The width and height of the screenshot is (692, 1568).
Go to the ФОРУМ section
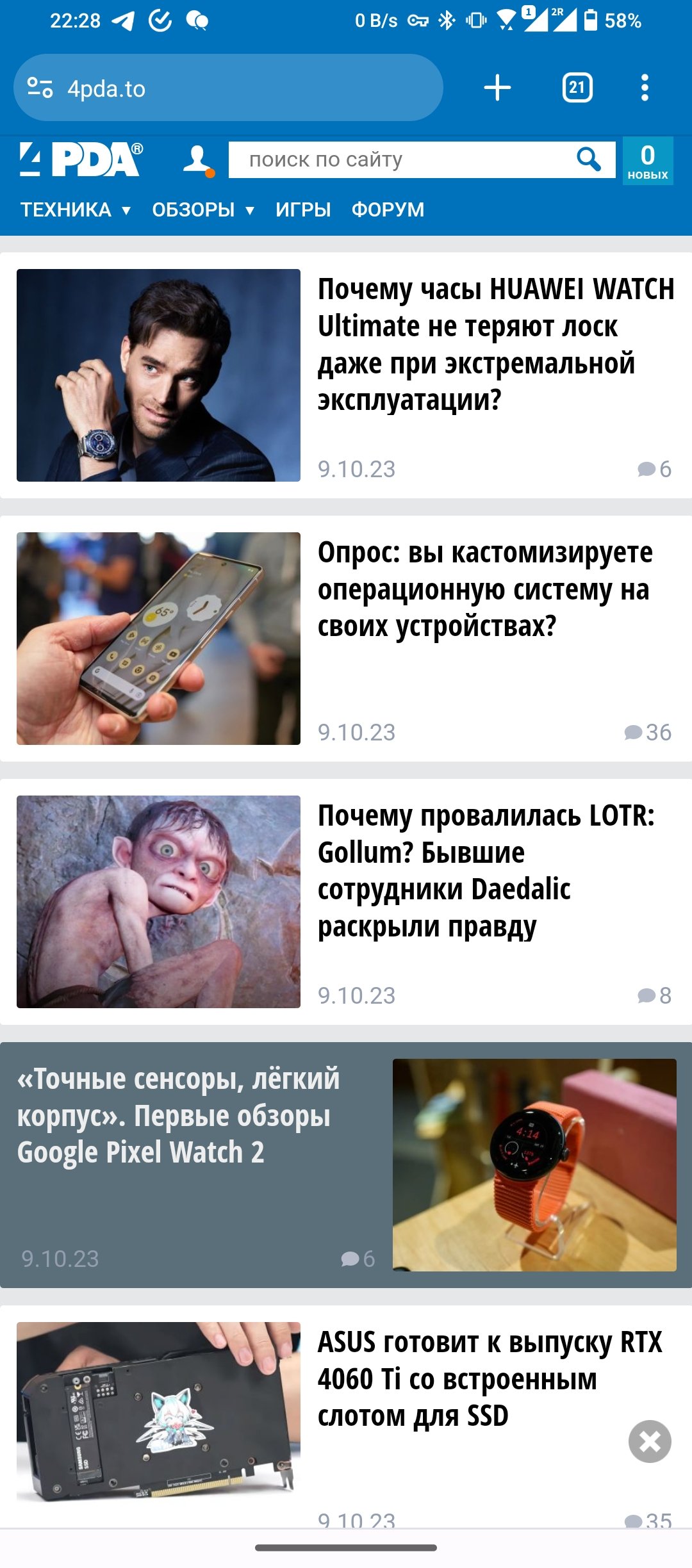click(x=388, y=209)
